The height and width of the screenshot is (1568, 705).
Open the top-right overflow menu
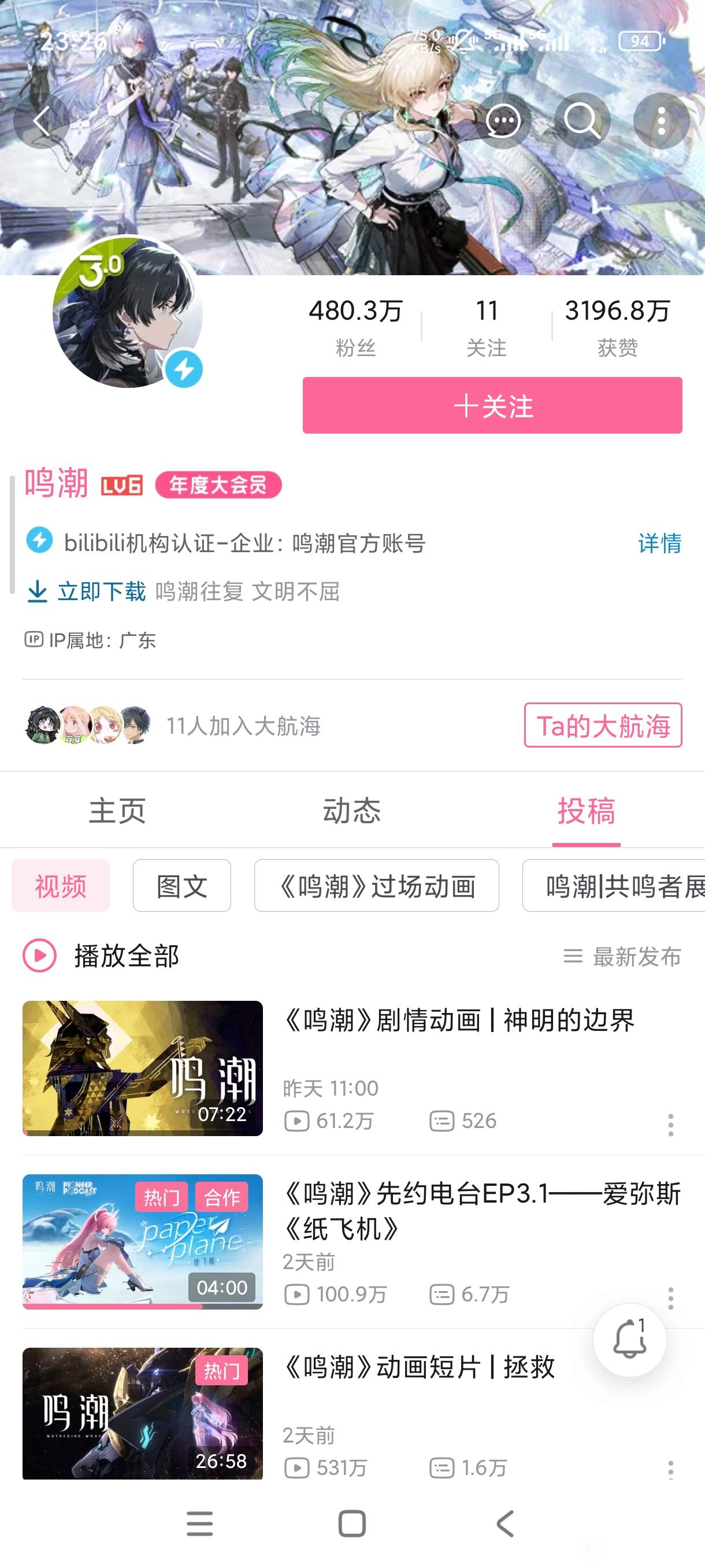(x=661, y=121)
